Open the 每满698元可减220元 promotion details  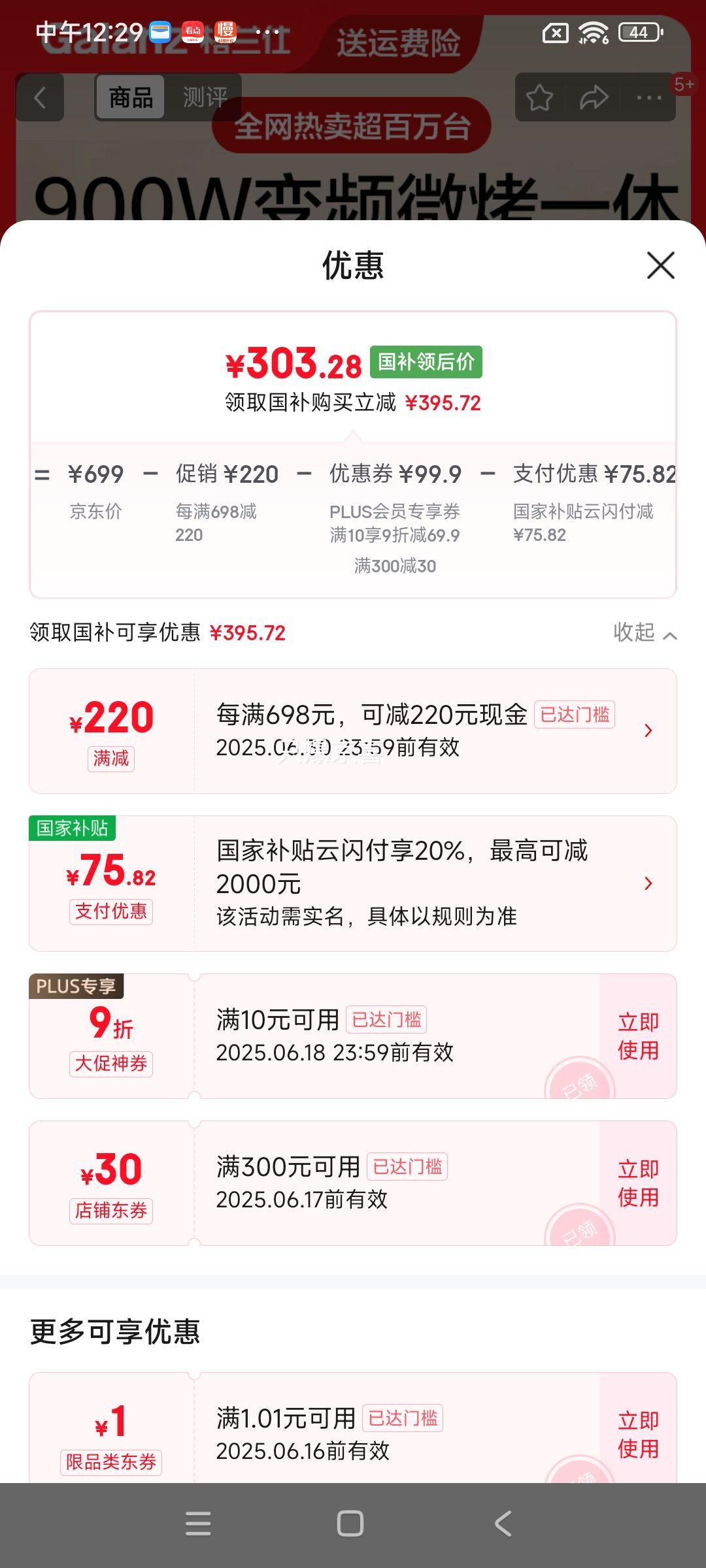[353, 731]
